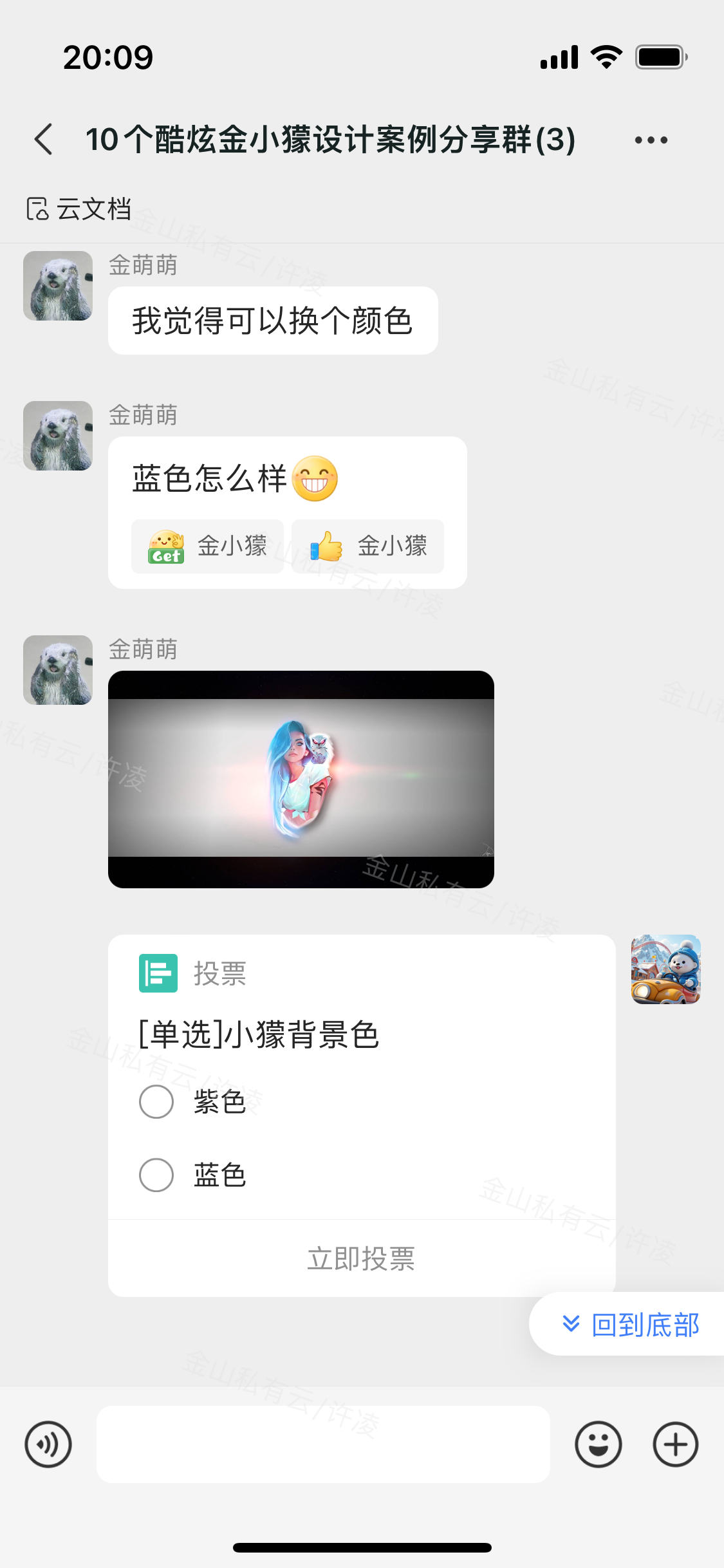View profile of the poll sender avatar
This screenshot has height=1568, width=724.
(665, 969)
